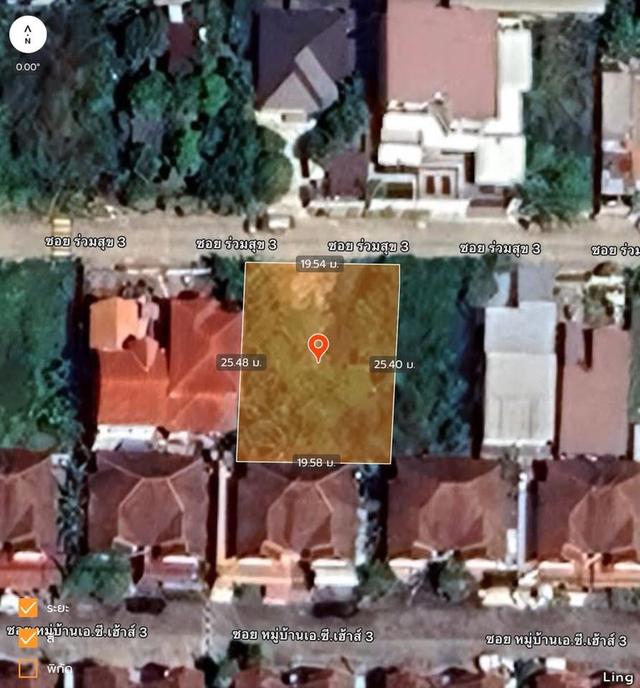Uncheck the middle checkbox below ระยะ

click(28, 637)
